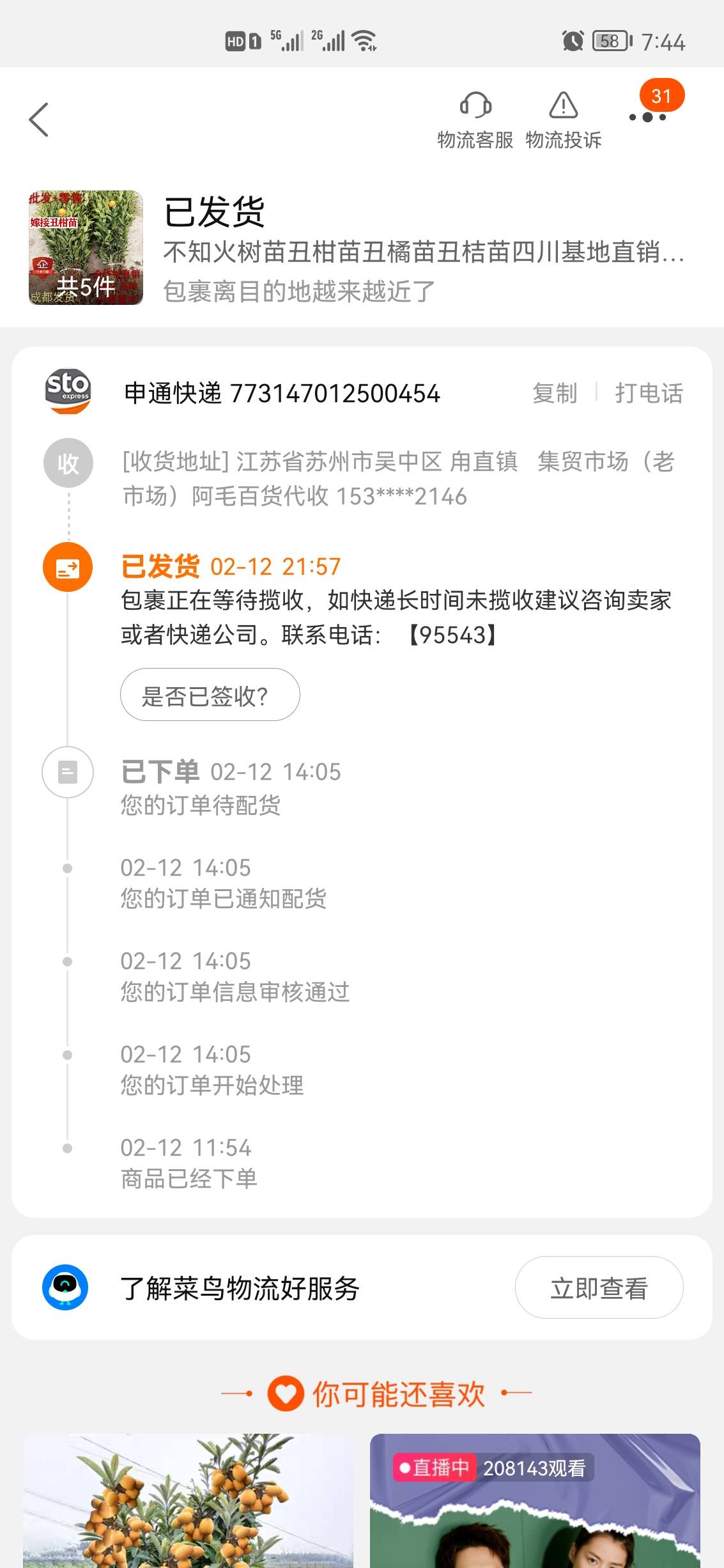Tap 立即查看 for 菜鸟物流 services
Screen dimensions: 724x1568
[x=599, y=1287]
